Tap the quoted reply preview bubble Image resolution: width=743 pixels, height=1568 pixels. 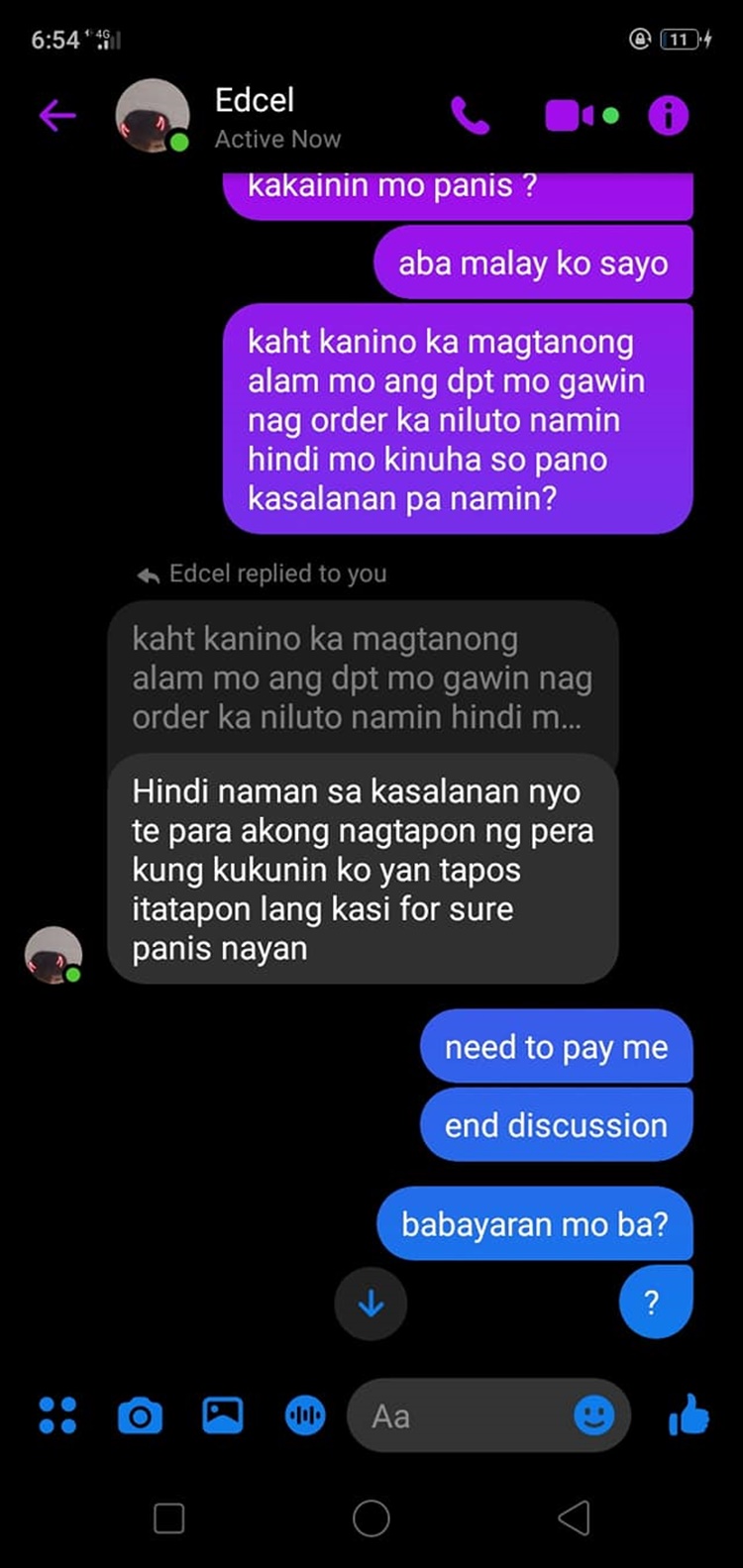click(363, 678)
